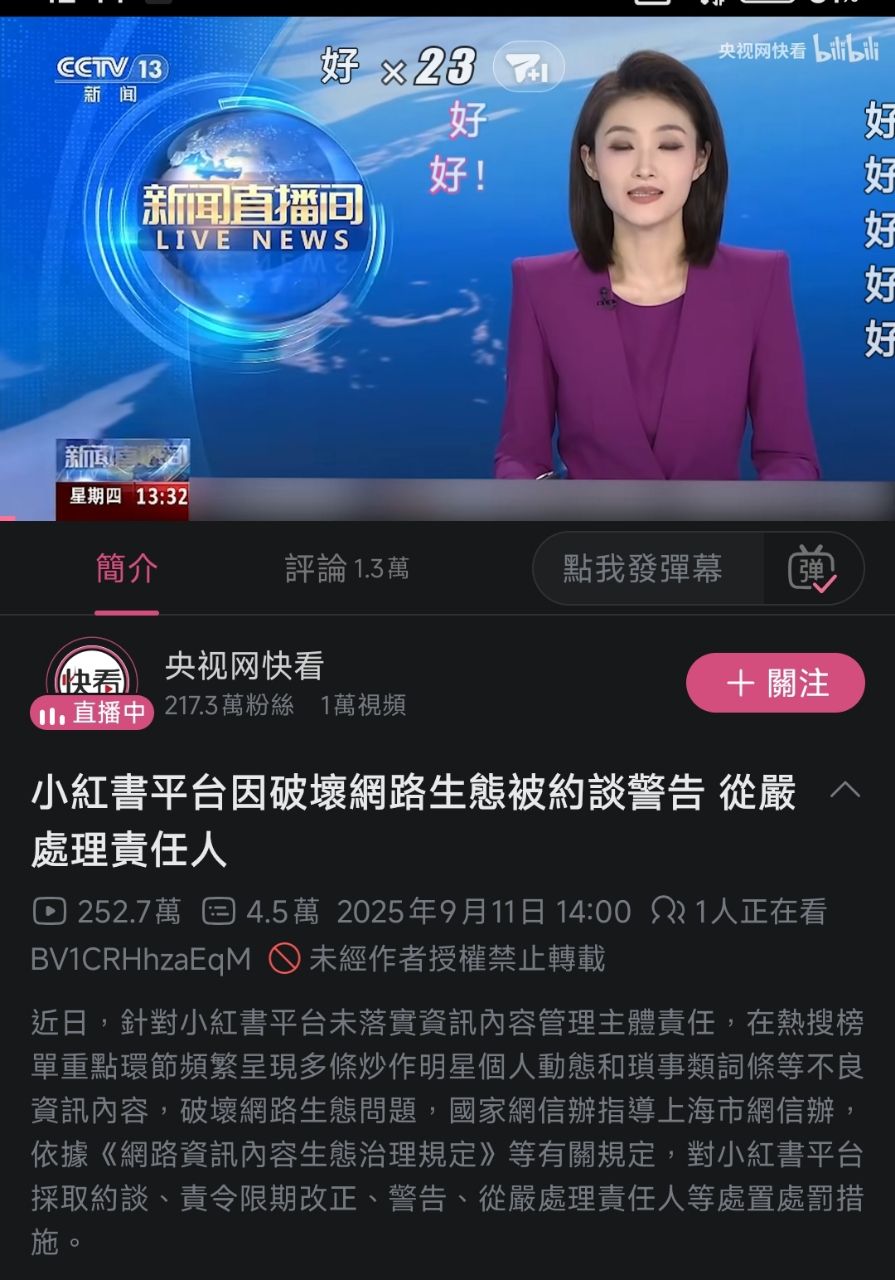Follow 央视网快看 with the 關注 button

(x=775, y=683)
